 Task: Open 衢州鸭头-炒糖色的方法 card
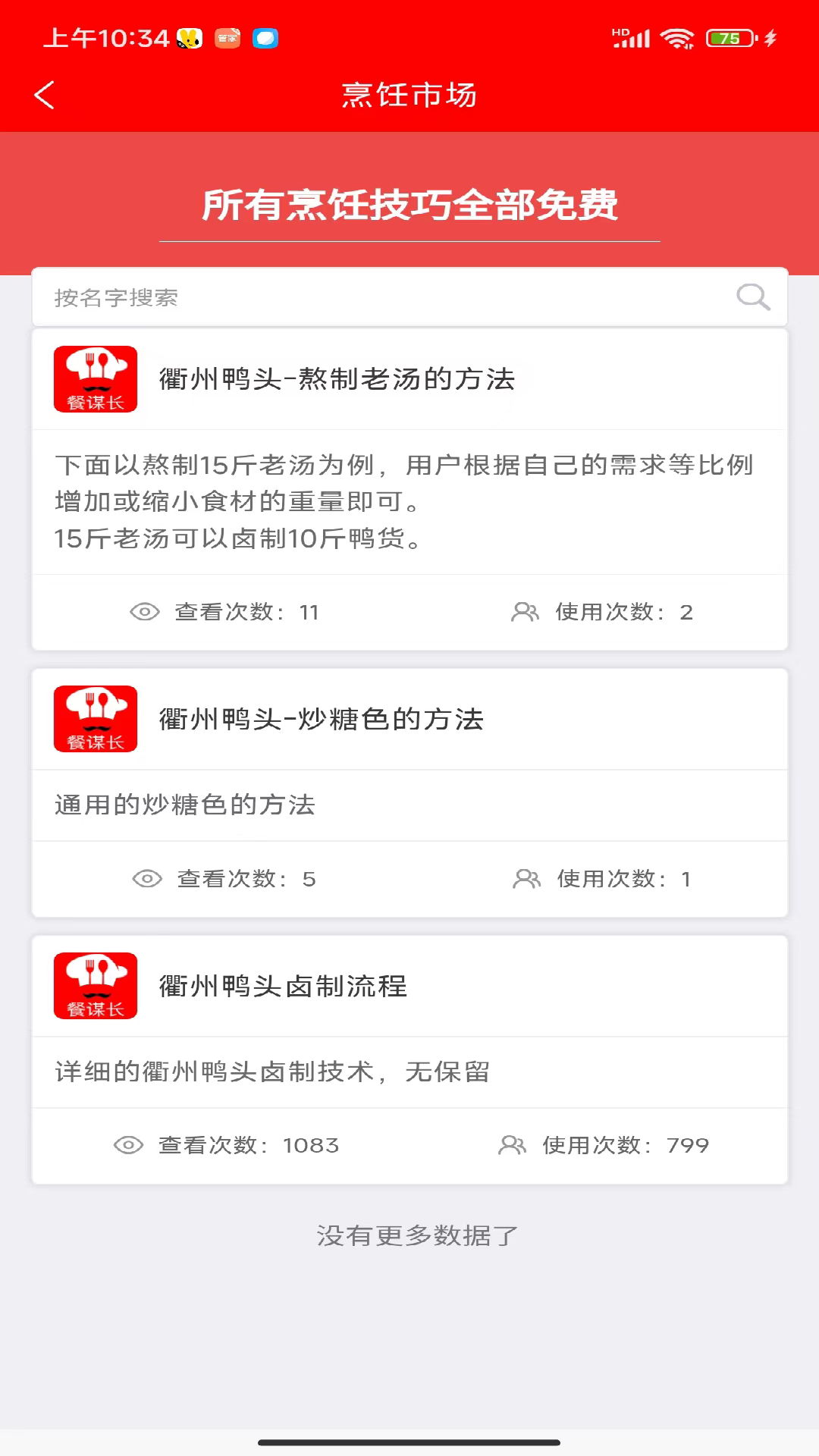coord(409,792)
